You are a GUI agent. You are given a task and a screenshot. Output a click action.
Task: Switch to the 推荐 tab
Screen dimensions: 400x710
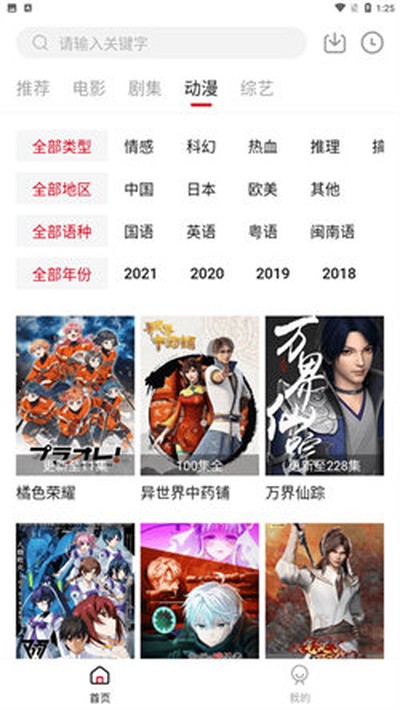click(x=33, y=88)
